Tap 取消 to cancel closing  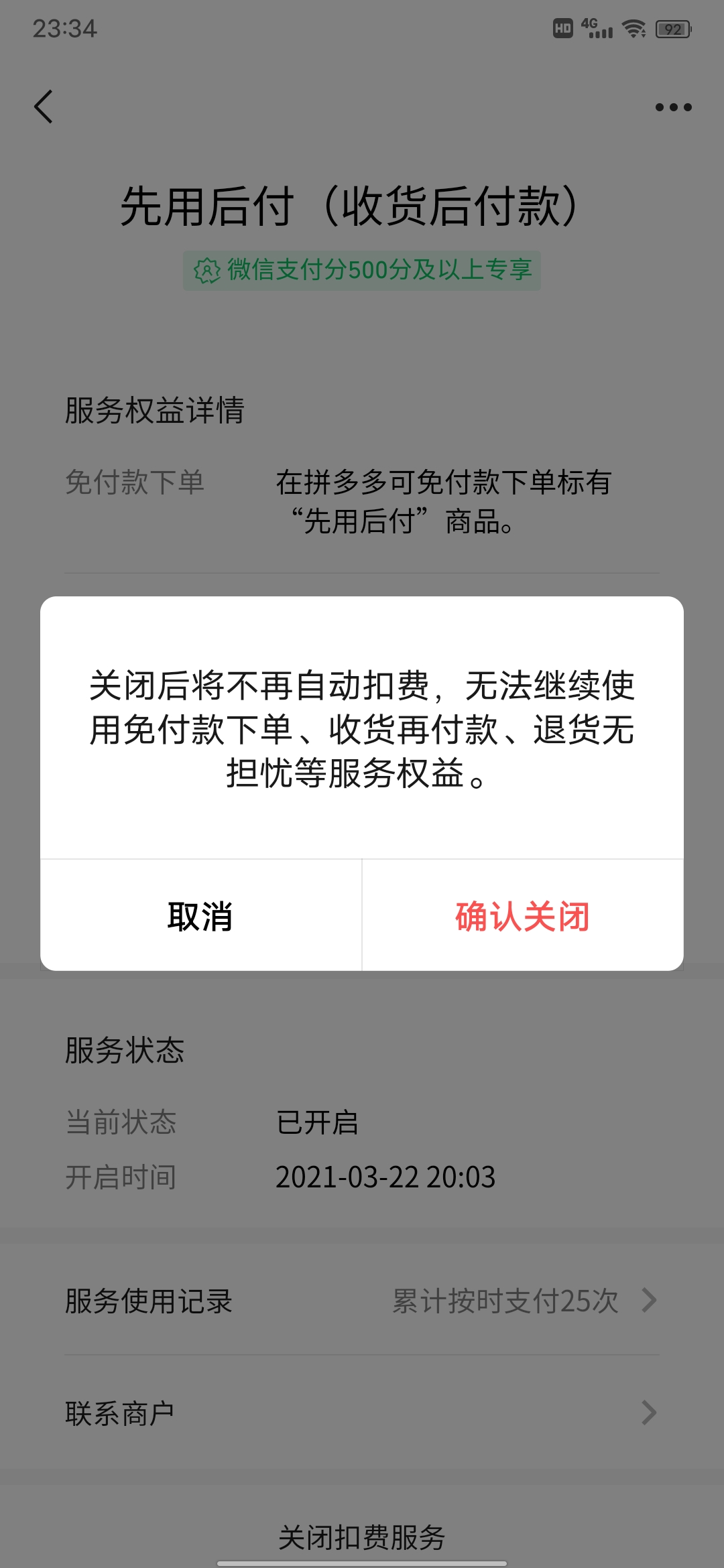pos(200,916)
